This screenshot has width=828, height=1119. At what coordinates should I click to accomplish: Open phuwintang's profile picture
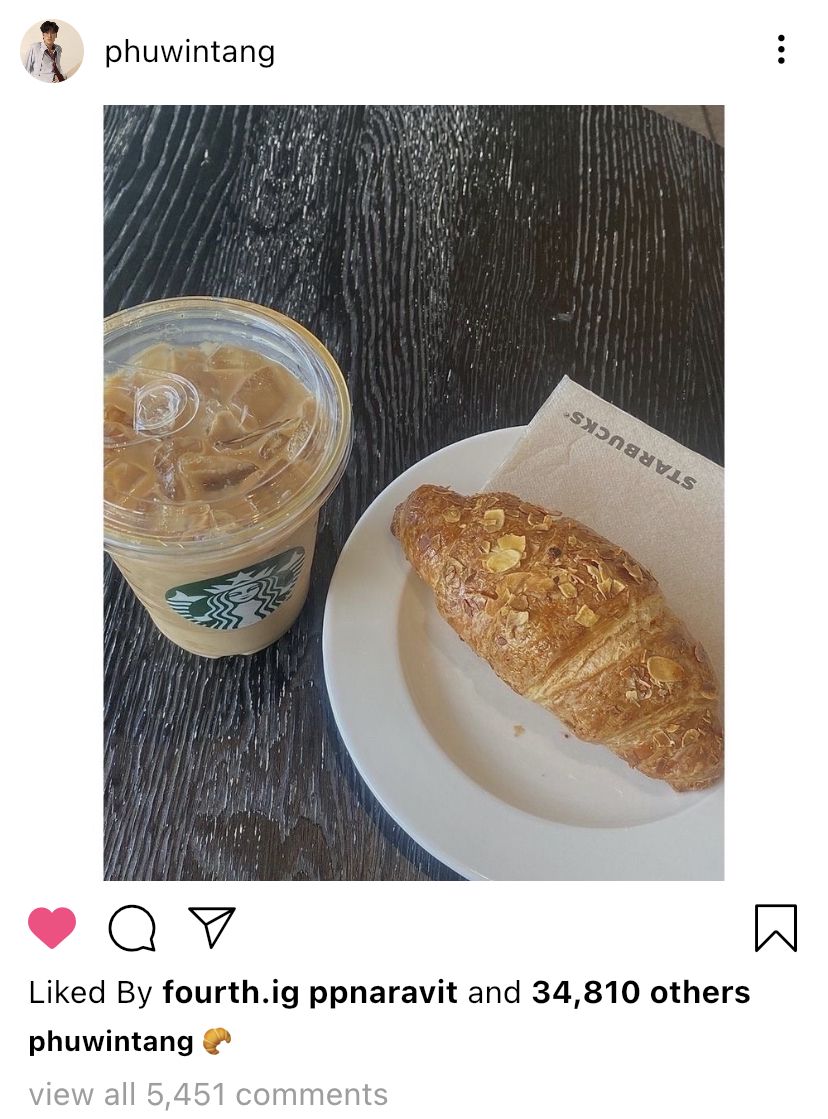(52, 51)
